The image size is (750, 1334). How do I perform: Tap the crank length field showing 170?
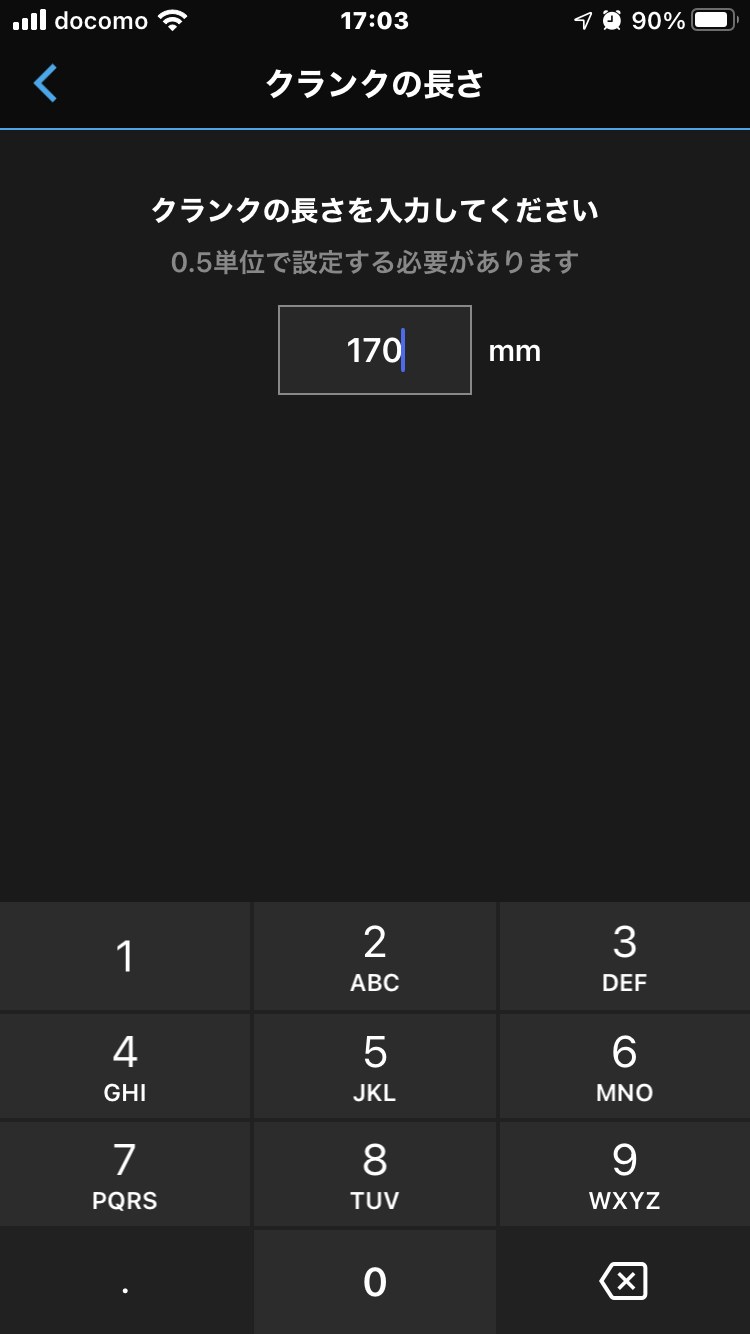[x=374, y=350]
